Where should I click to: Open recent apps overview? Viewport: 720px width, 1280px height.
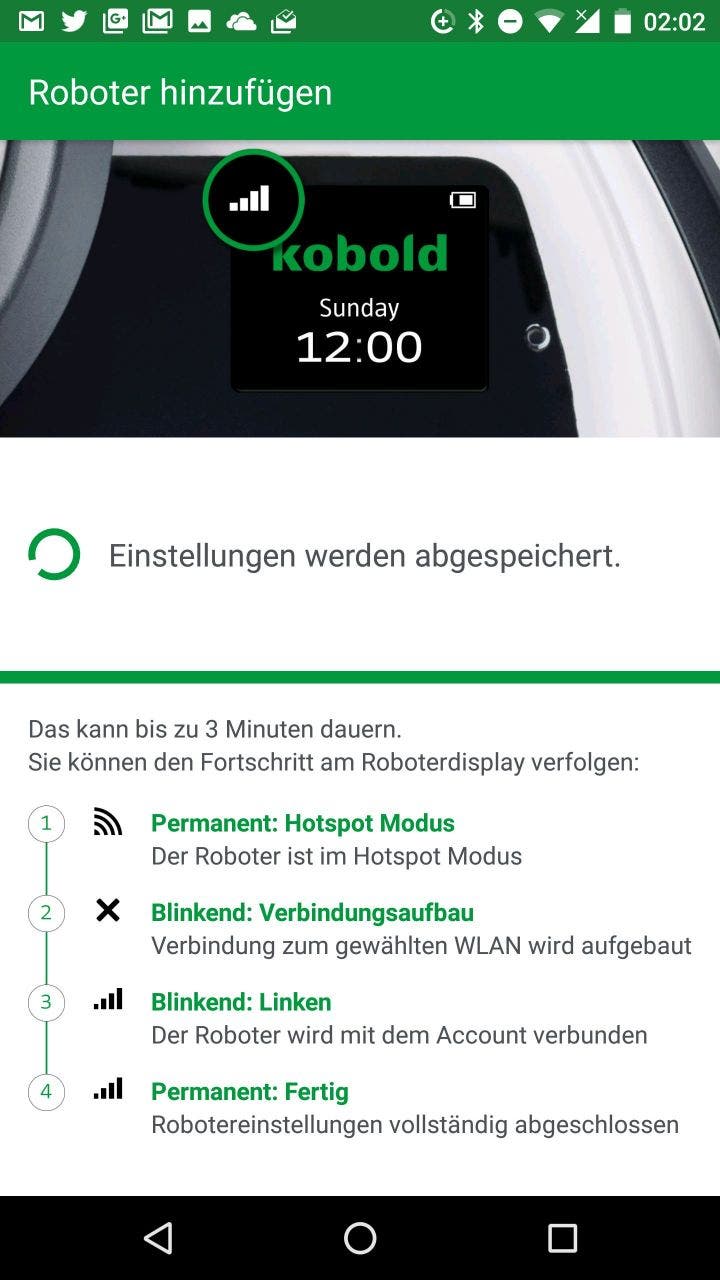click(x=562, y=1238)
